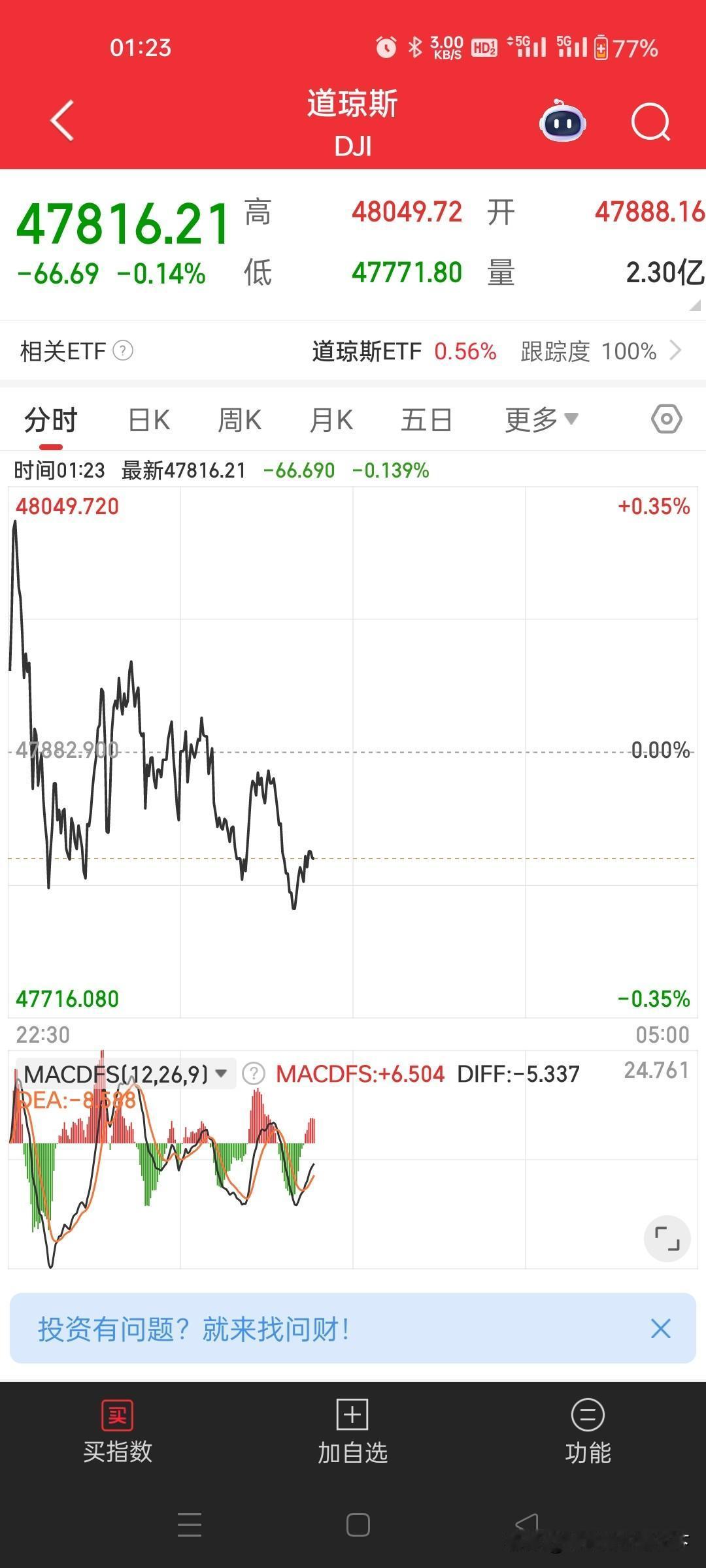
Task: Tap the AI robot assistant icon
Action: pyautogui.click(x=562, y=123)
